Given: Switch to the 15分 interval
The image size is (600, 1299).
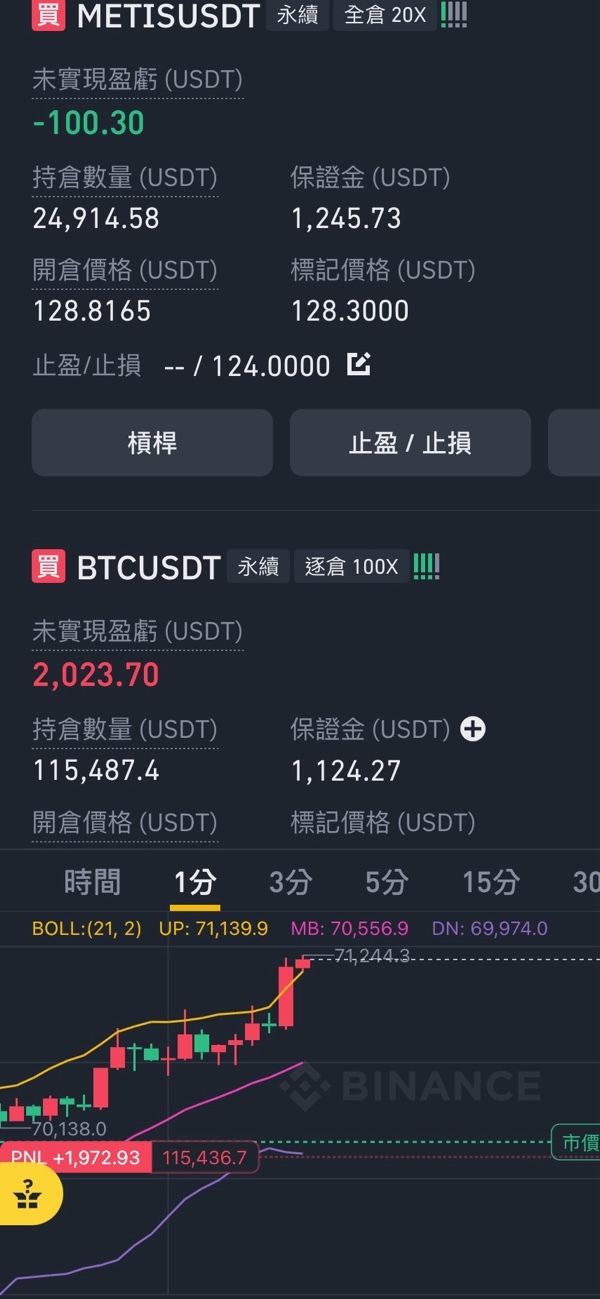Looking at the screenshot, I should click(x=491, y=882).
